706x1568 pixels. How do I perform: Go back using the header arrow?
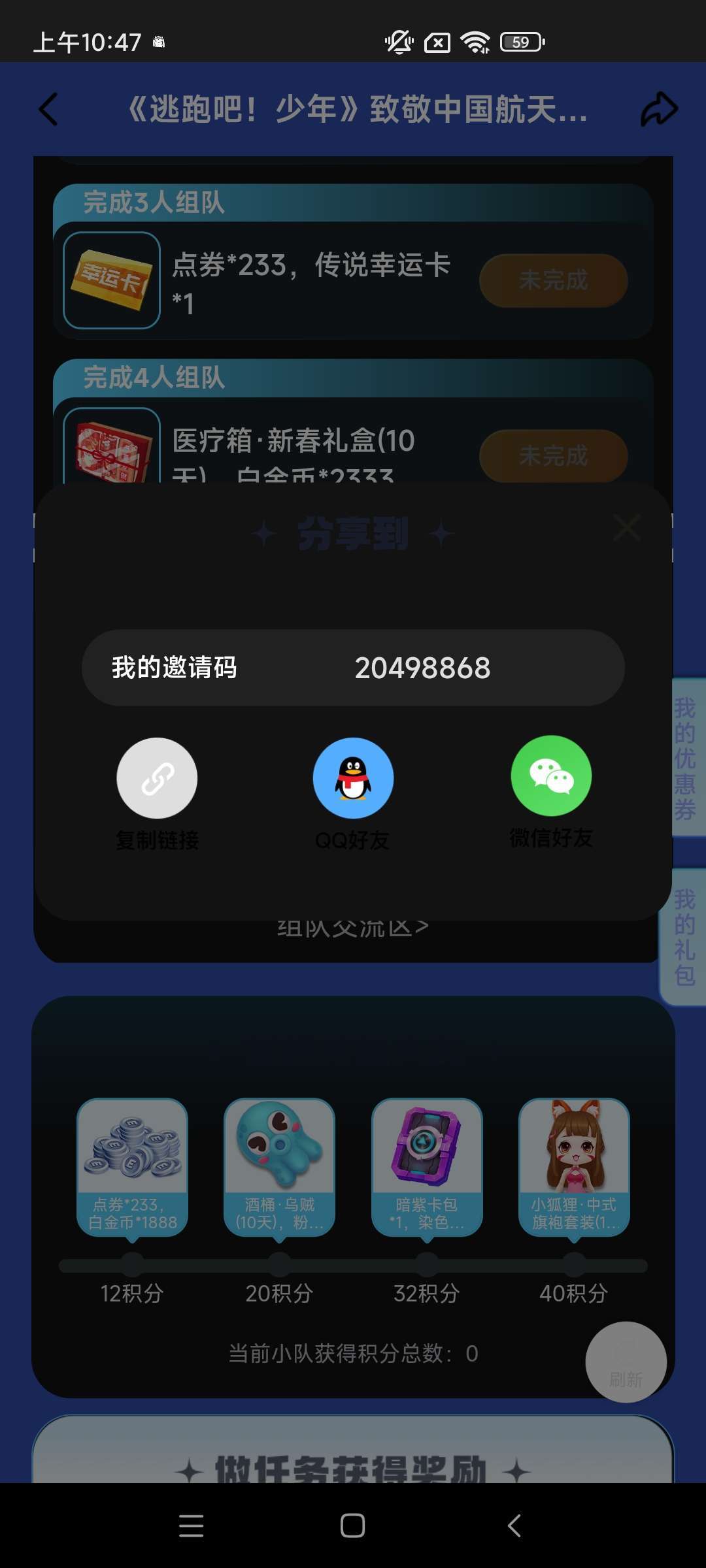[49, 109]
